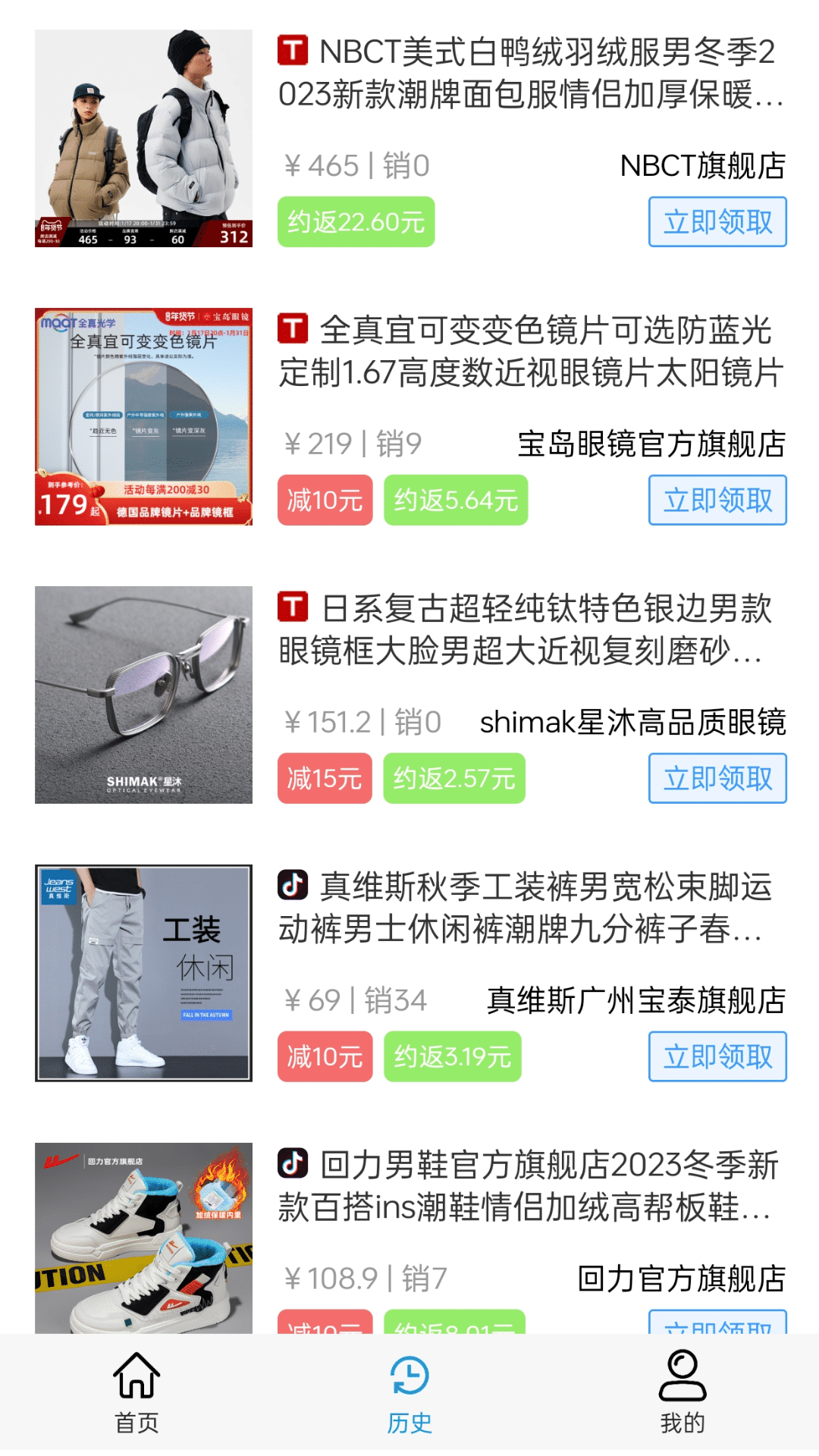Click 立即领取 for the NBCT down jacket

click(x=717, y=221)
